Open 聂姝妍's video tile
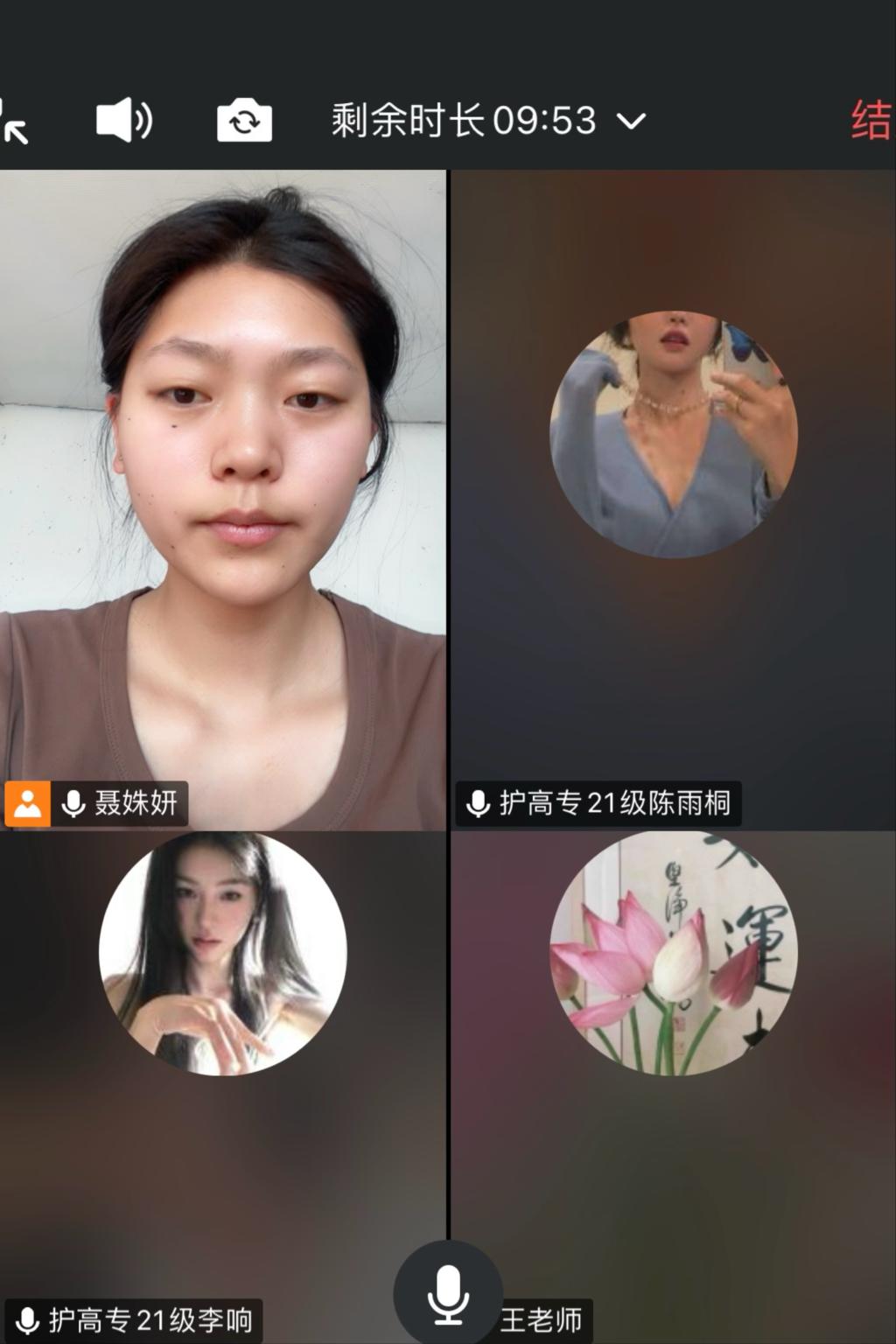This screenshot has height=1344, width=896. (223, 499)
